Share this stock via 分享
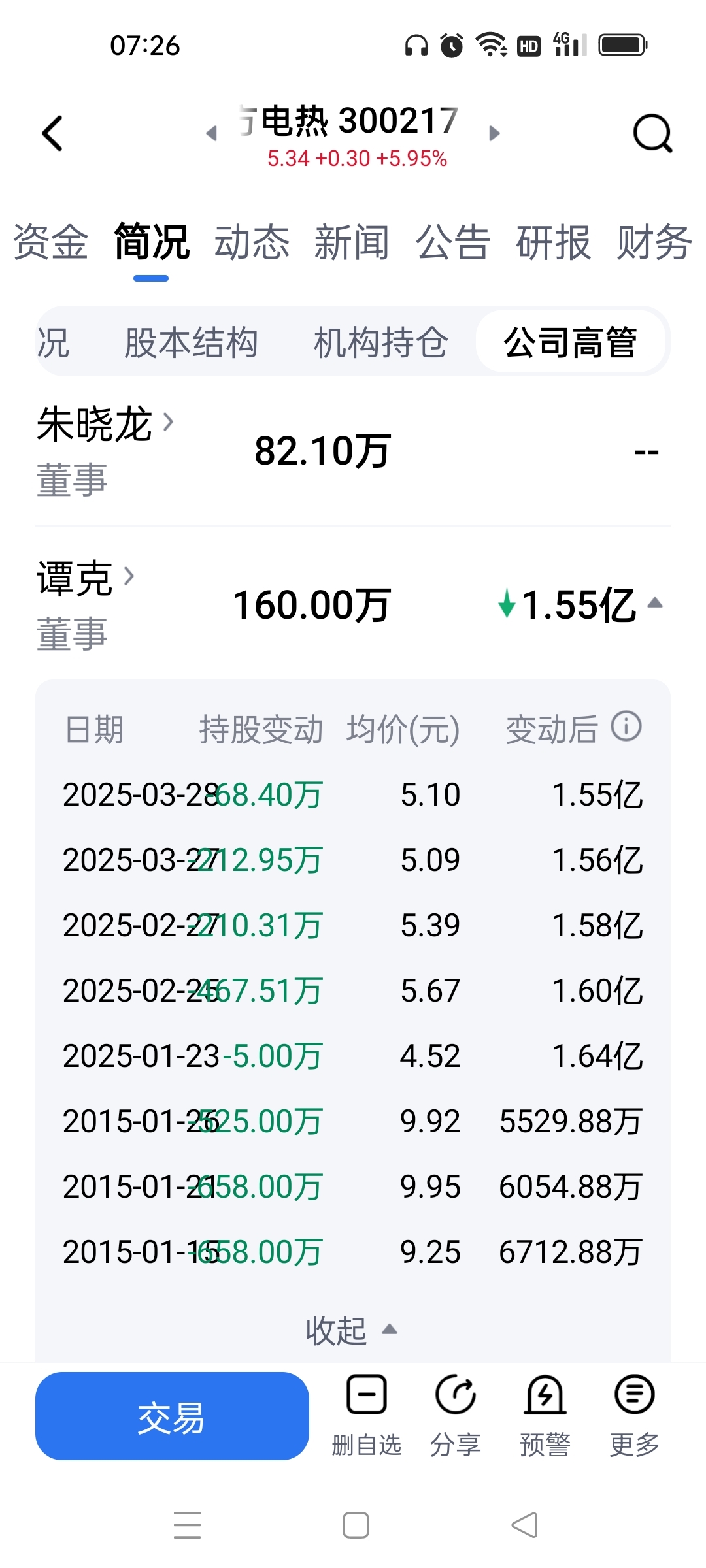This screenshot has width=706, height=1568. (456, 1416)
